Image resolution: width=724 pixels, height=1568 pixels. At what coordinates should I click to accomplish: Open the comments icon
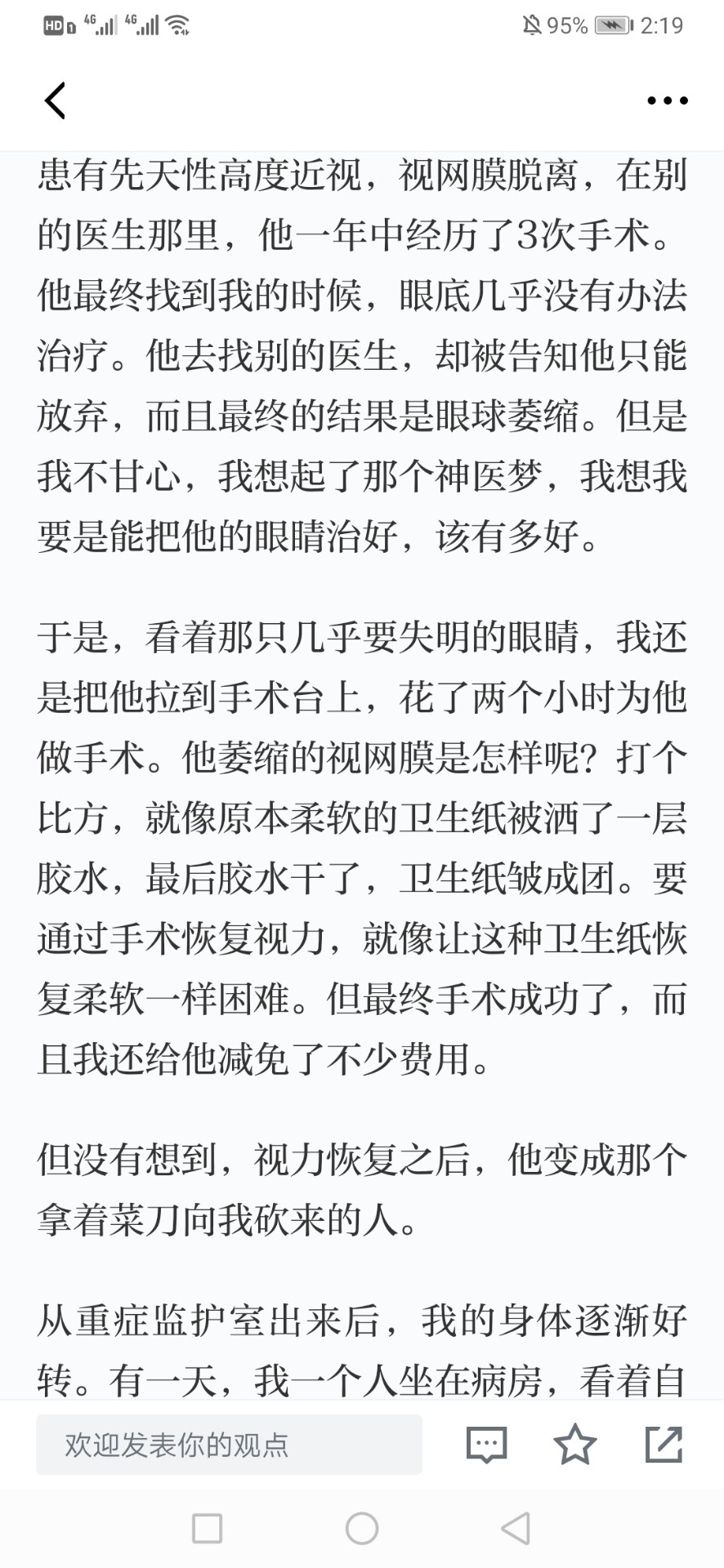tap(486, 1444)
